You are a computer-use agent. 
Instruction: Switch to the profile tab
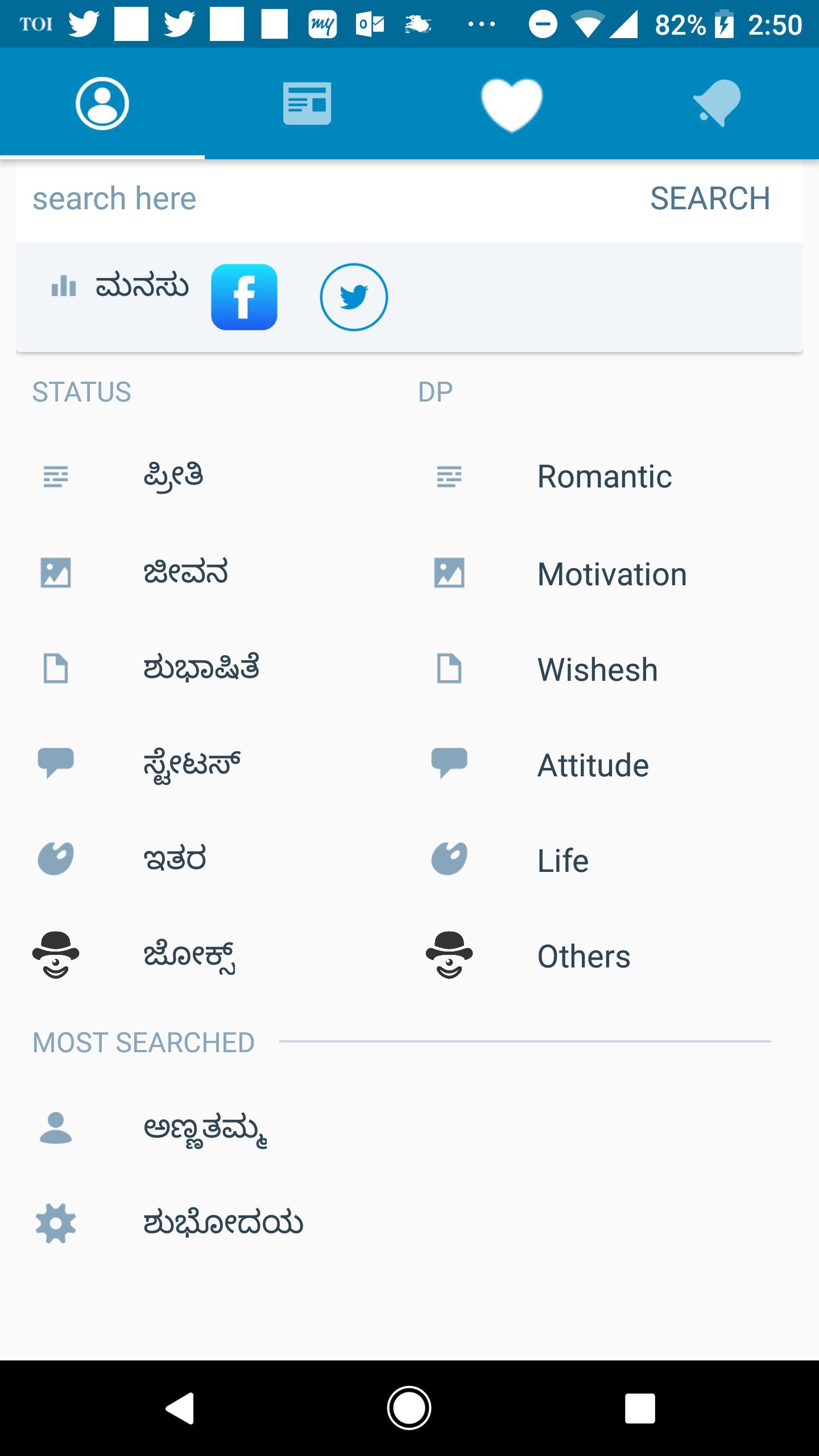click(102, 104)
